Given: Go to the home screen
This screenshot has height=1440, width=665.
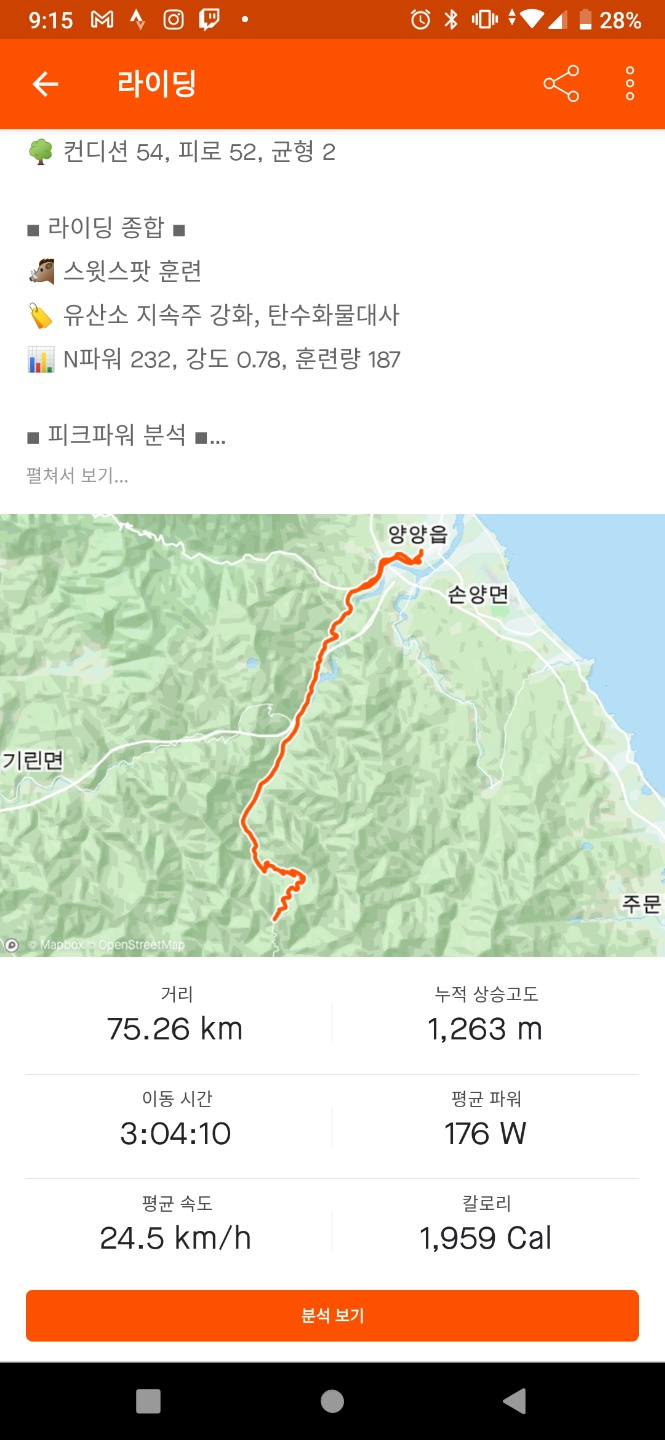Looking at the screenshot, I should tap(332, 1401).
